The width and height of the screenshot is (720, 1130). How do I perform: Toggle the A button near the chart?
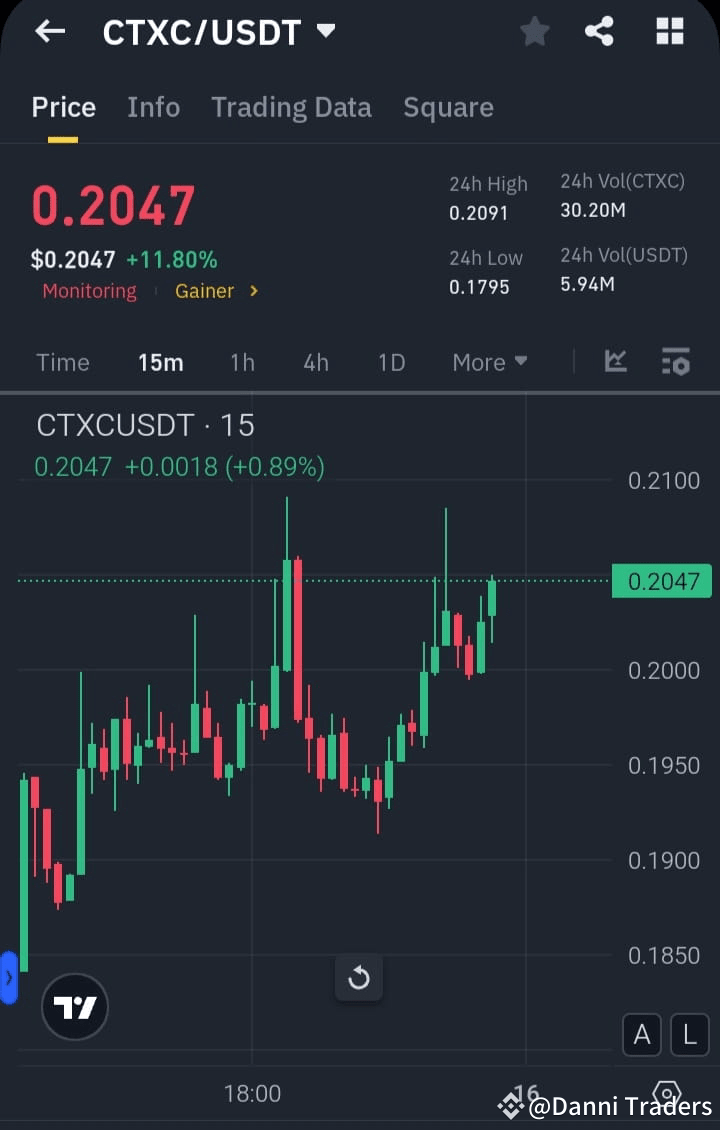(x=642, y=1035)
